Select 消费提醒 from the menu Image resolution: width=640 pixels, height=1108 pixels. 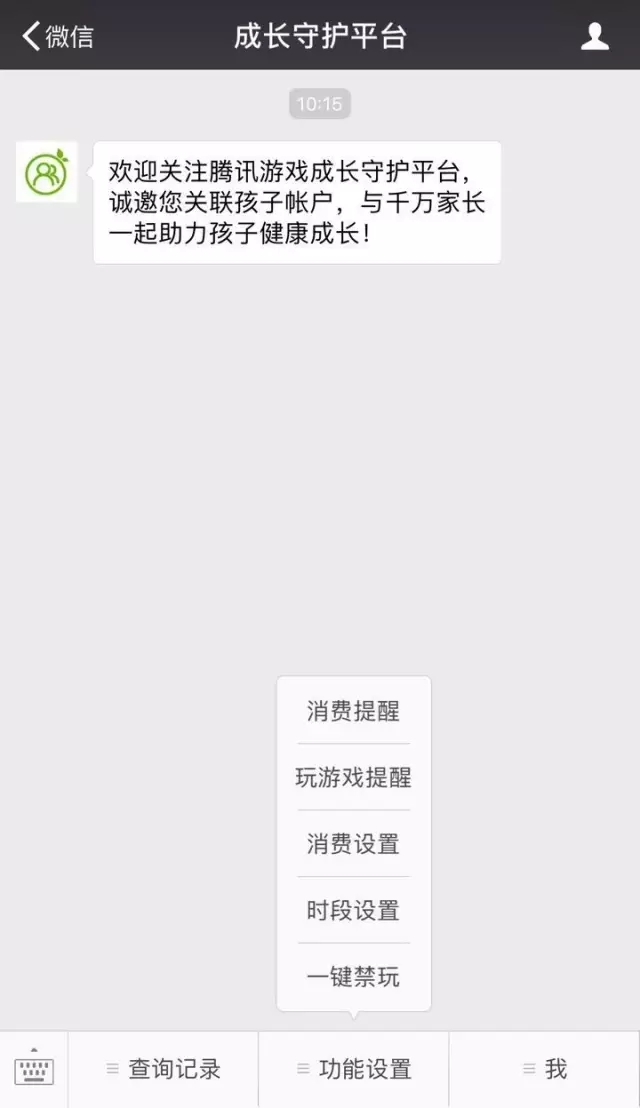tap(353, 711)
